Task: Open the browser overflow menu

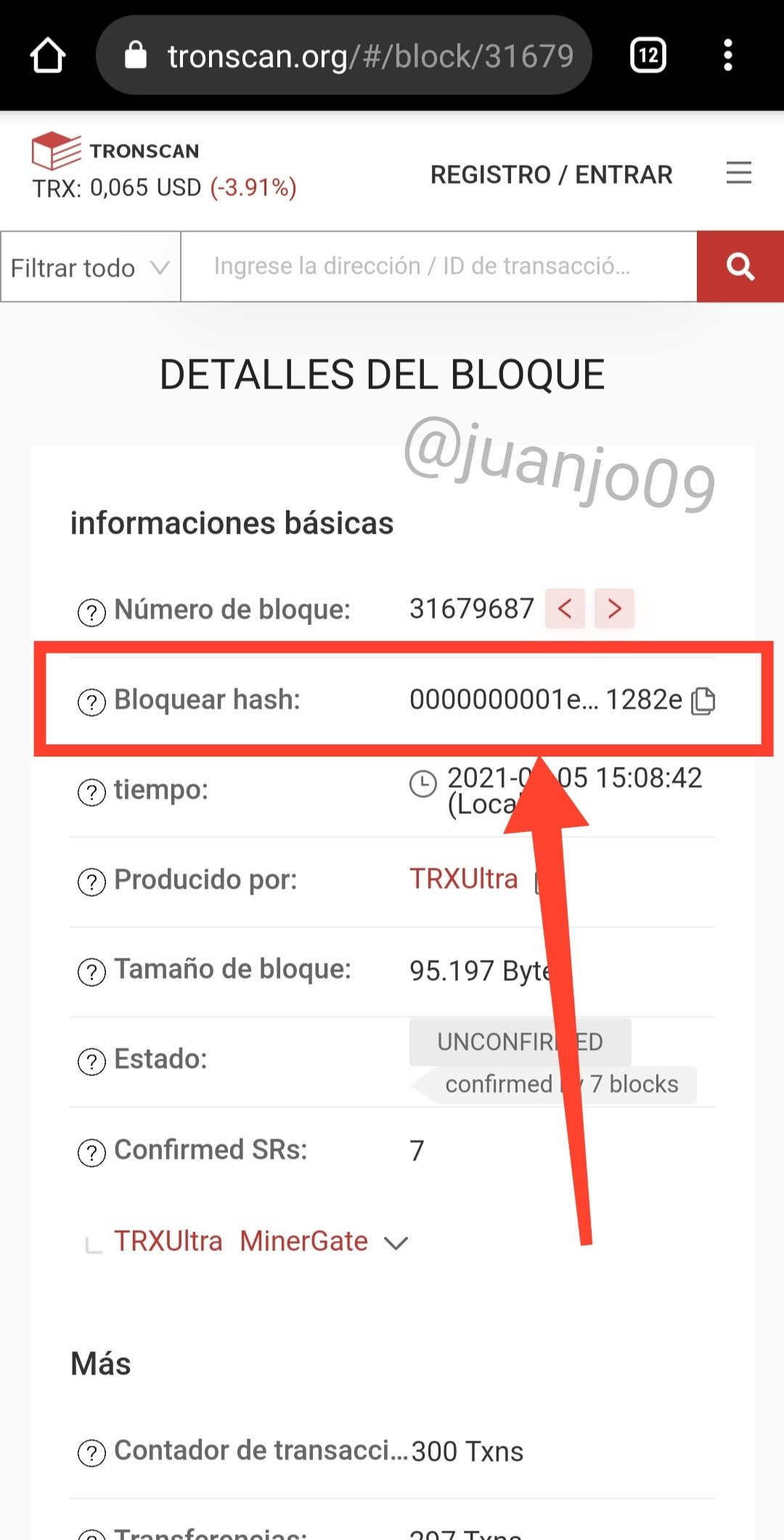Action: pos(728,55)
